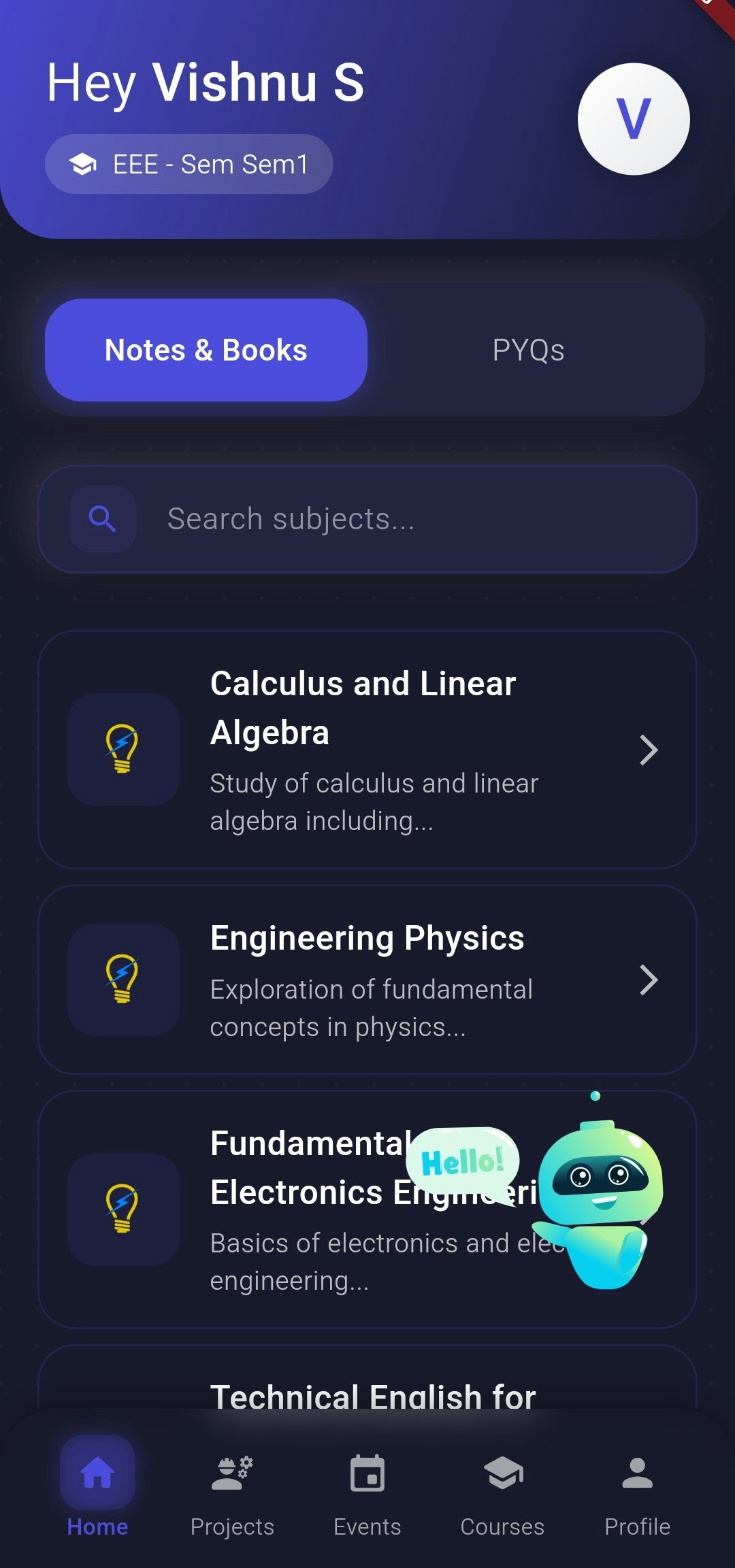Open the Calculus and Linear Algebra card
Screen dimensions: 735x1568
367,750
